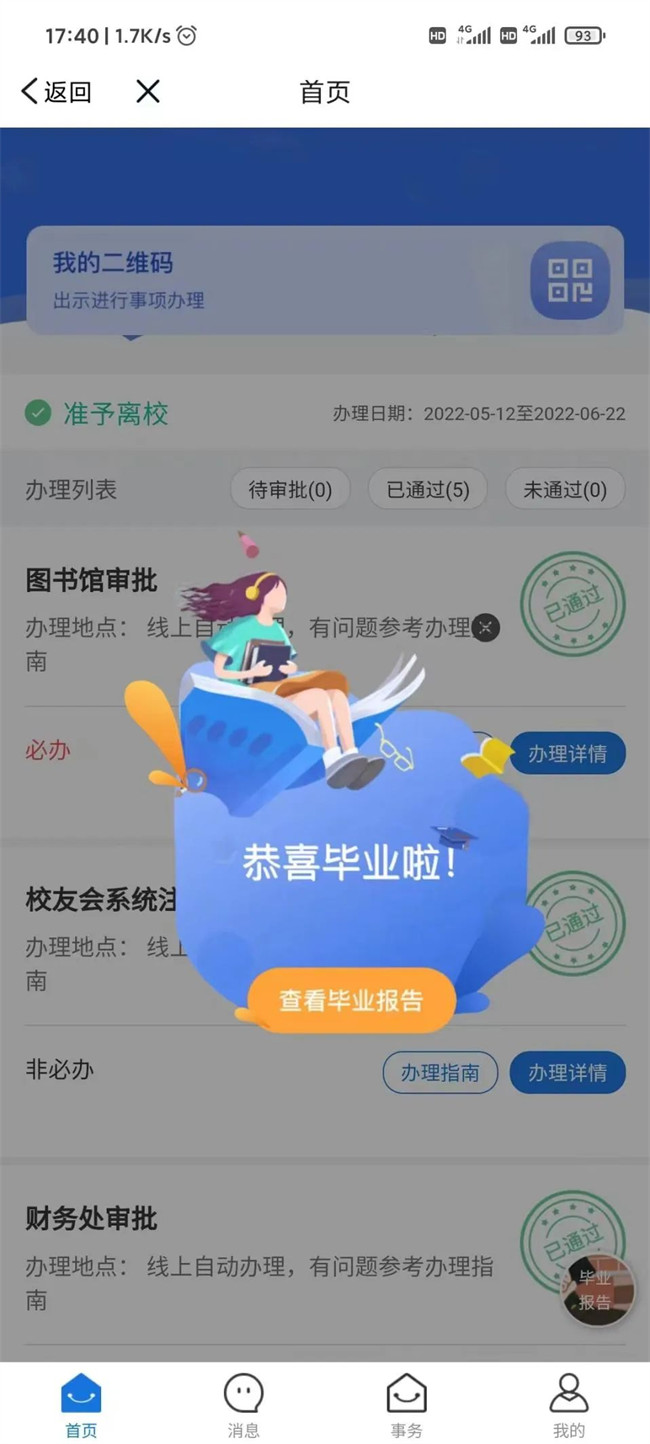Screen dimensions: 650x1444
Task: Switch to the 消息 tab
Action: point(243,1404)
